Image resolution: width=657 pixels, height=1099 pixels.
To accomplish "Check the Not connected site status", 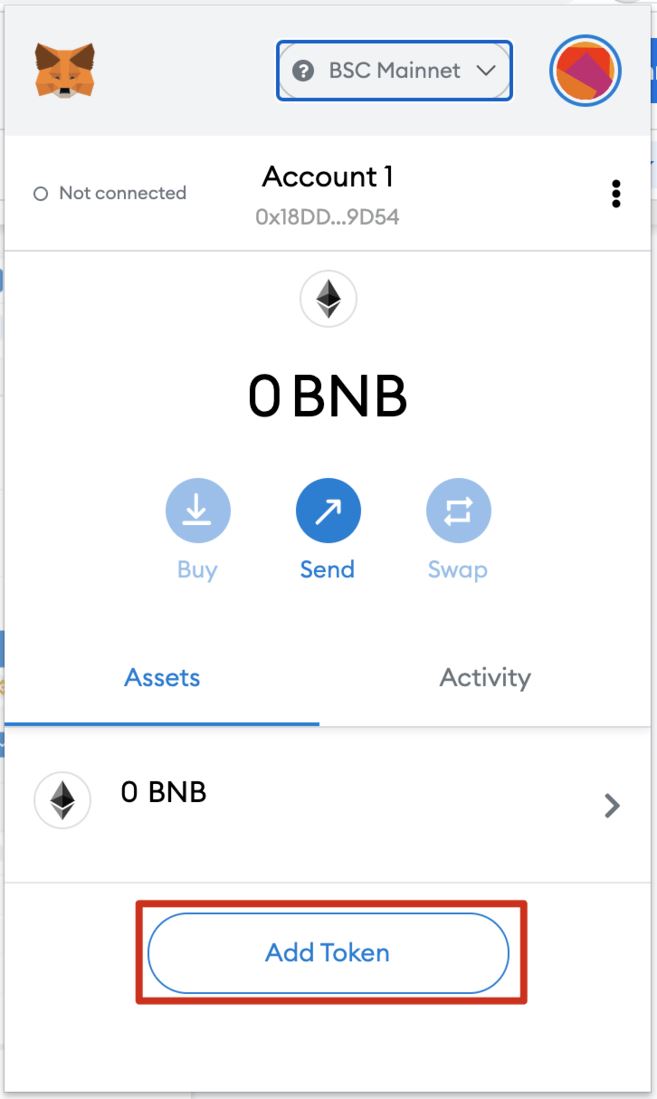I will click(110, 193).
